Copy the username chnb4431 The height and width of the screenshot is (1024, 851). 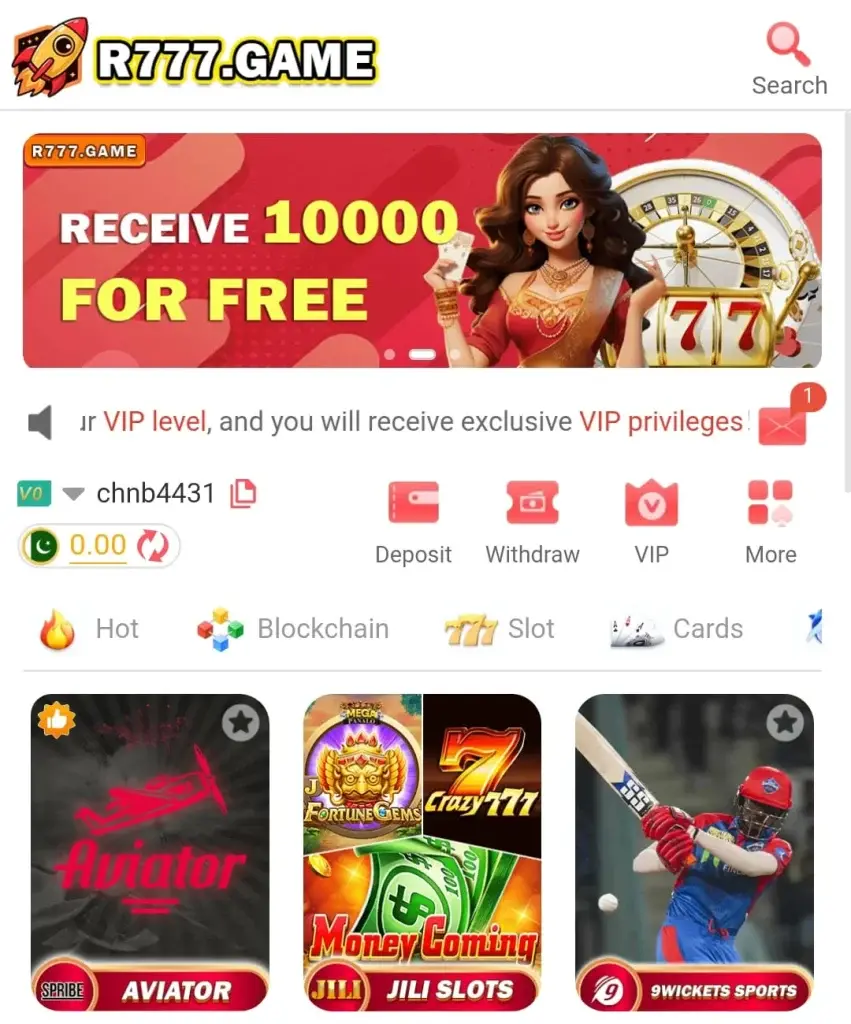tap(243, 493)
